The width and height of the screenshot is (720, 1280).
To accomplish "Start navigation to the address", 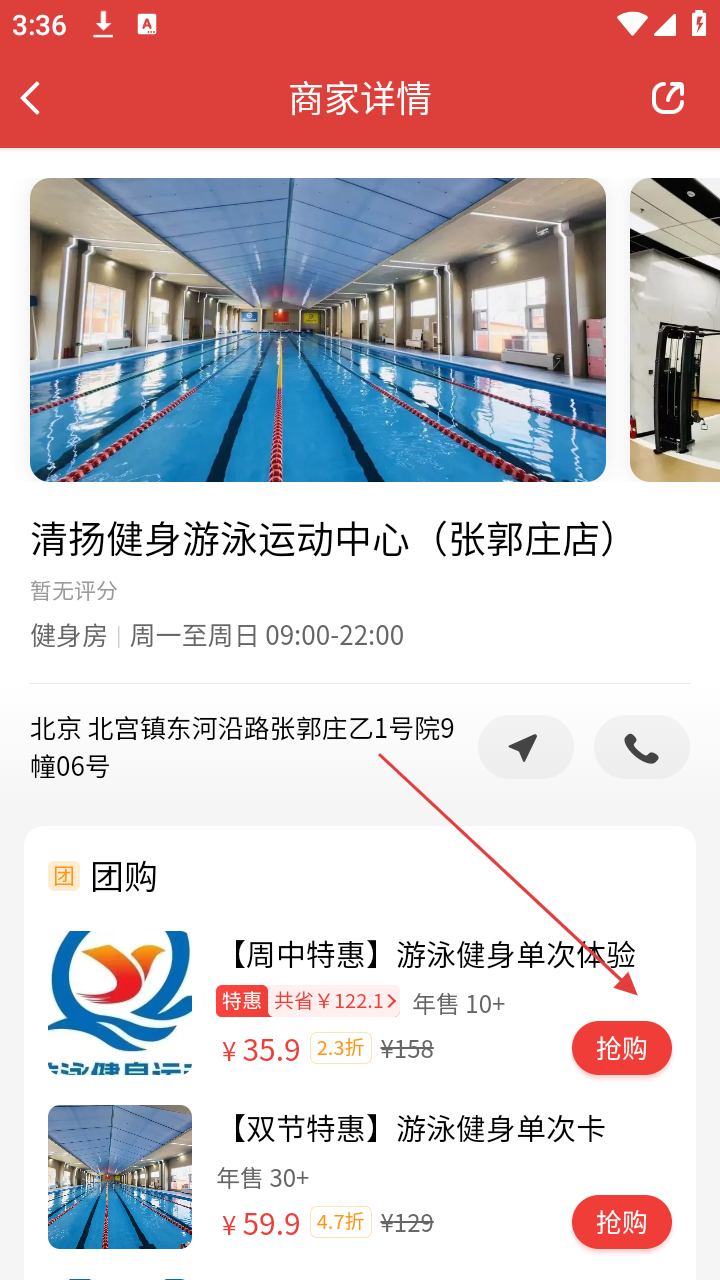I will point(525,747).
